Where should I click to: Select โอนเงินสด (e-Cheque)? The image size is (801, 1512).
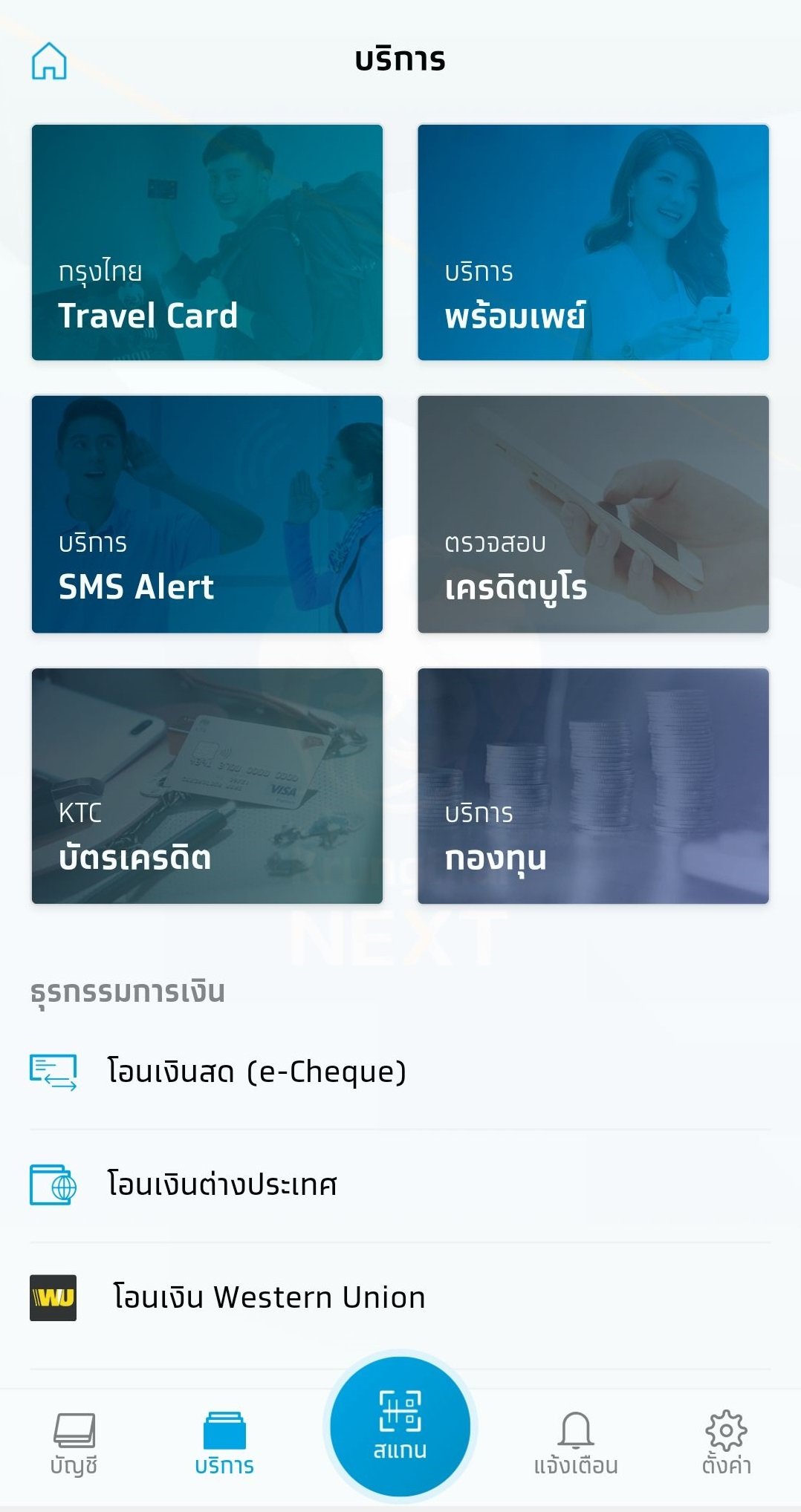pyautogui.click(x=256, y=1072)
